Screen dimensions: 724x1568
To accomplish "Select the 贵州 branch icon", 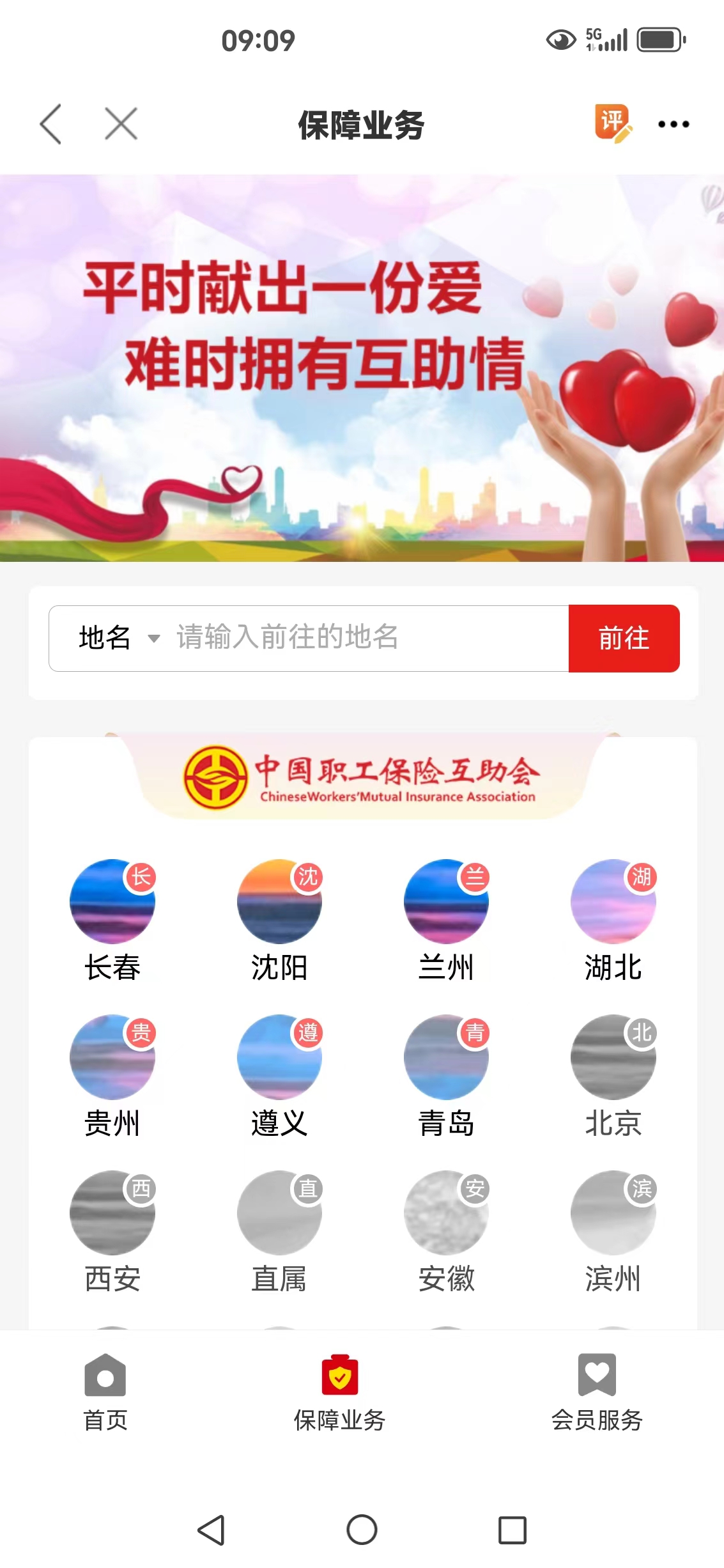I will click(x=112, y=1057).
